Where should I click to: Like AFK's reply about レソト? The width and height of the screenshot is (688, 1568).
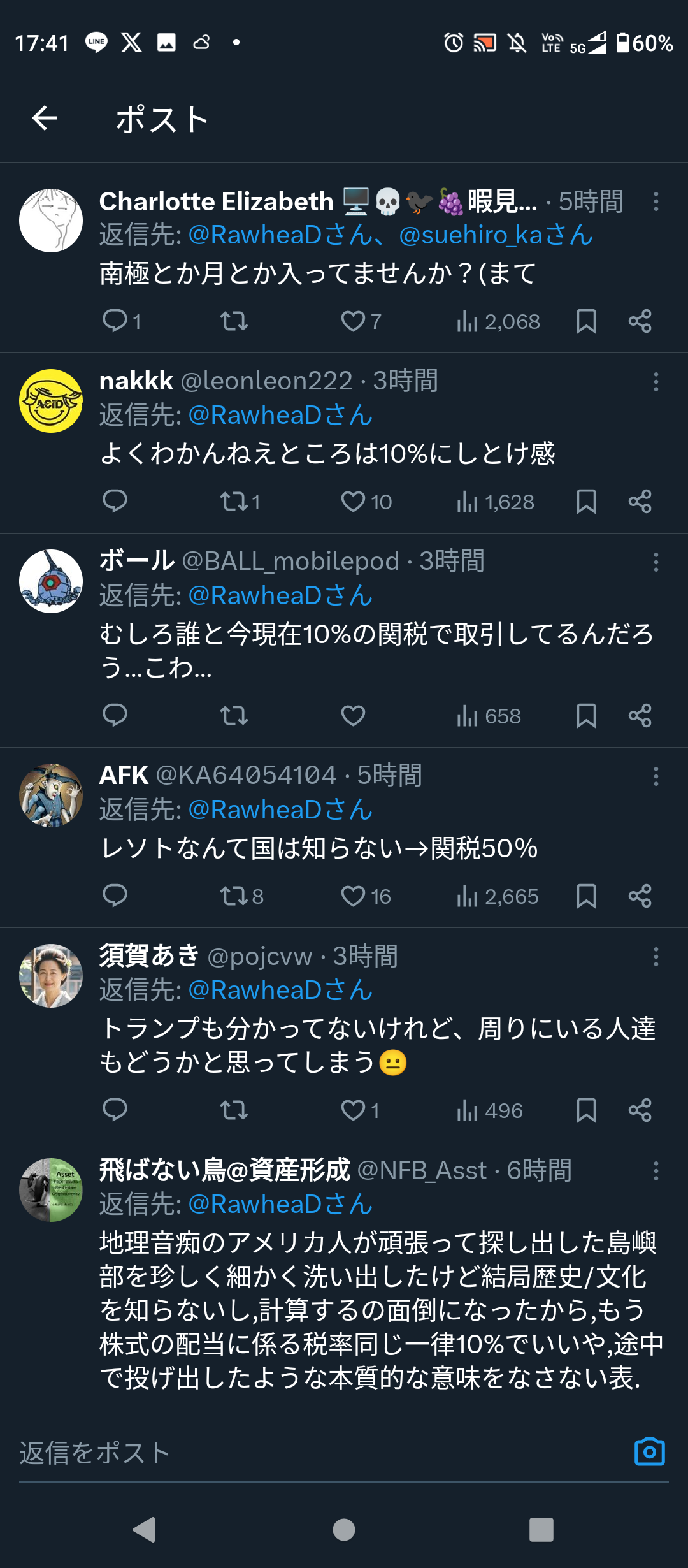(353, 896)
